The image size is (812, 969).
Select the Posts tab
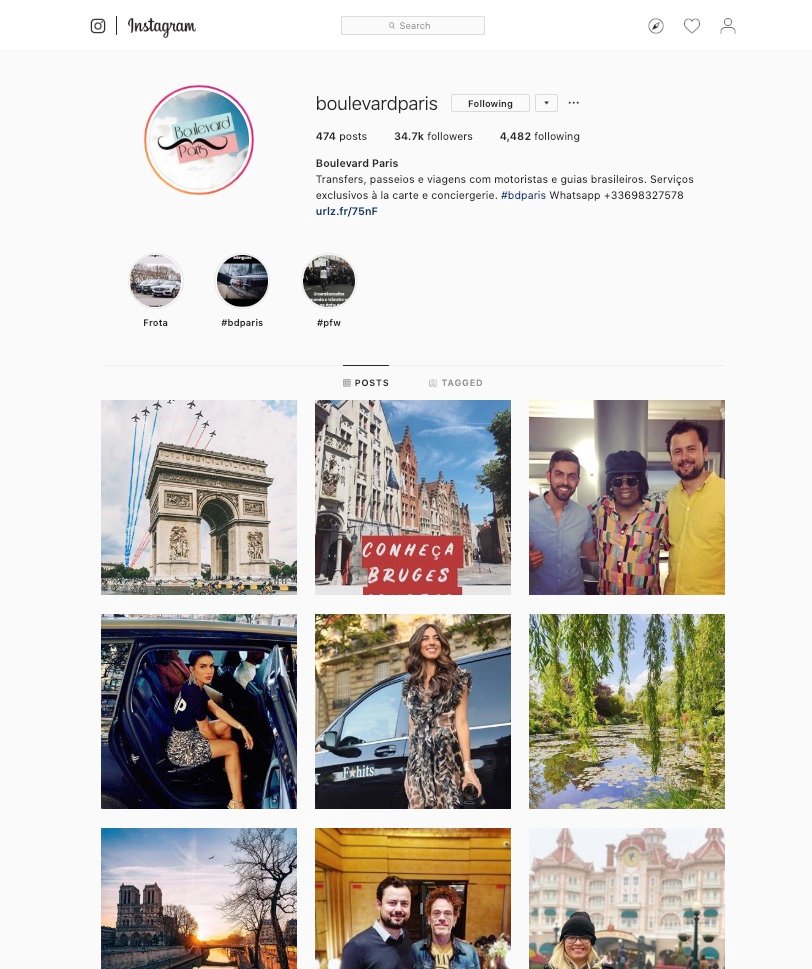tap(366, 383)
